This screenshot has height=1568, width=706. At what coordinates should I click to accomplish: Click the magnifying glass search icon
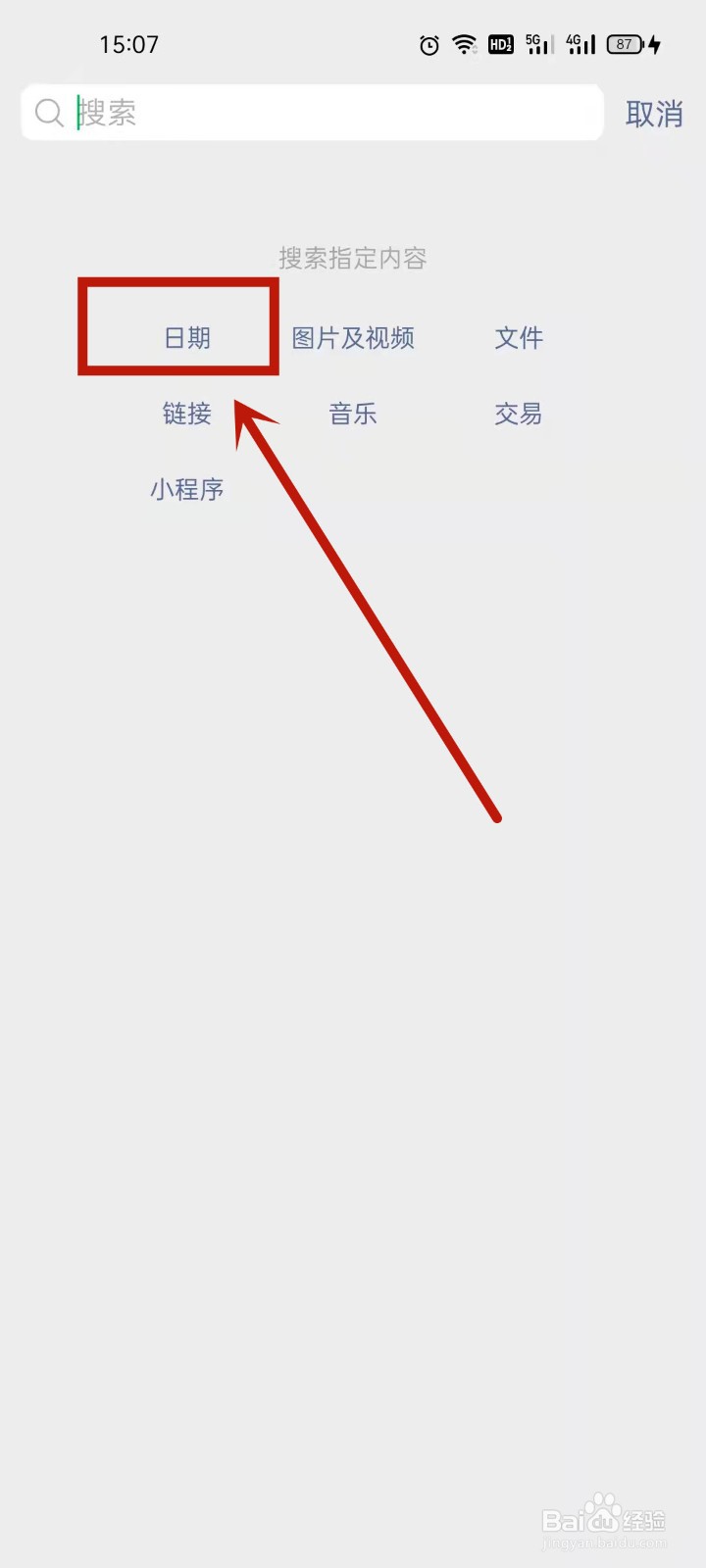point(49,113)
